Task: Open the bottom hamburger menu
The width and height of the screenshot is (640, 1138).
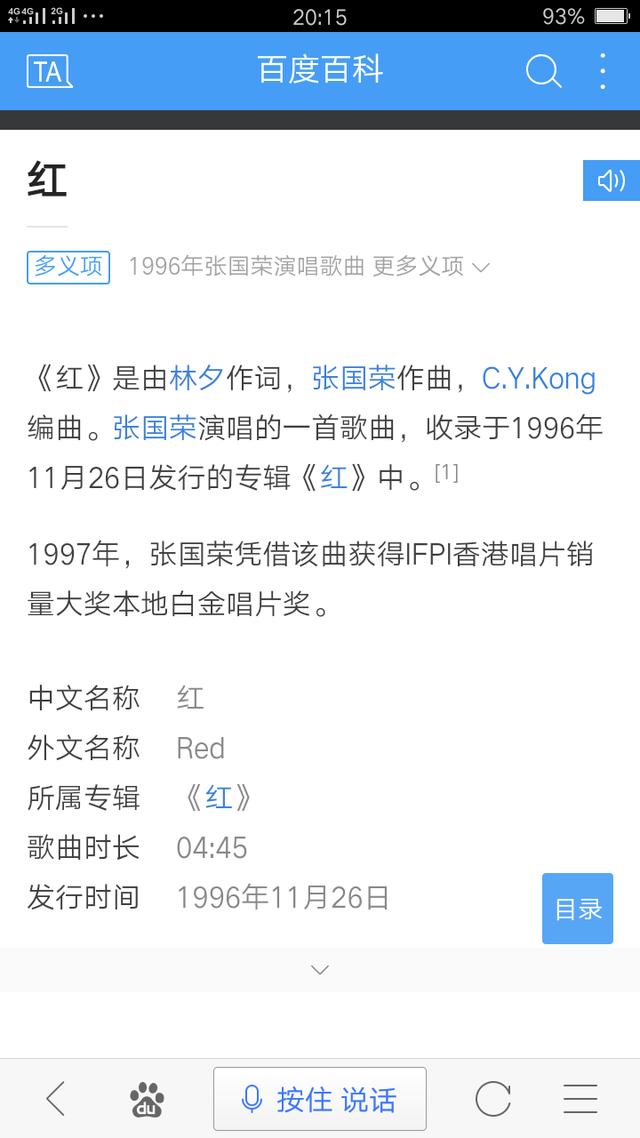Action: coord(580,1099)
